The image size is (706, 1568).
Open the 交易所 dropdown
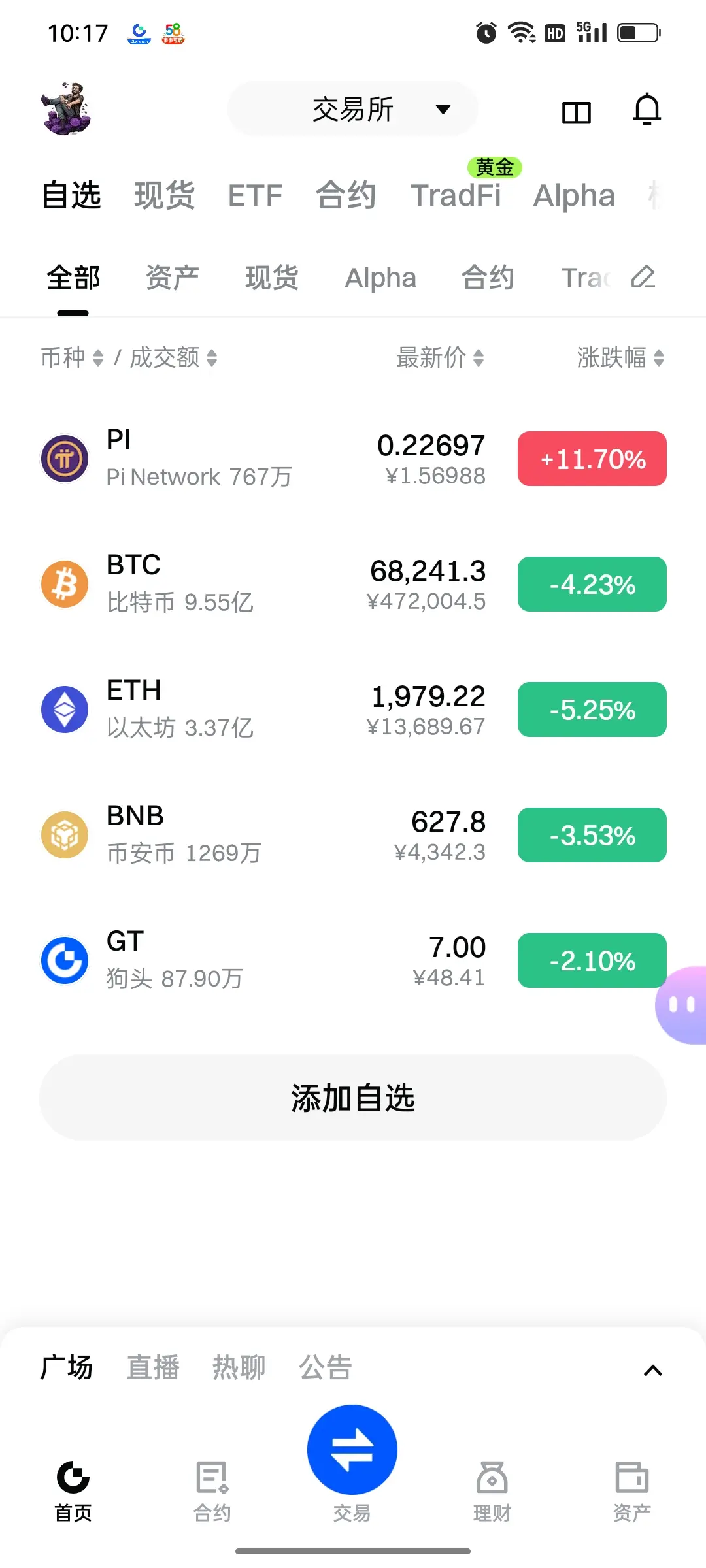(353, 109)
